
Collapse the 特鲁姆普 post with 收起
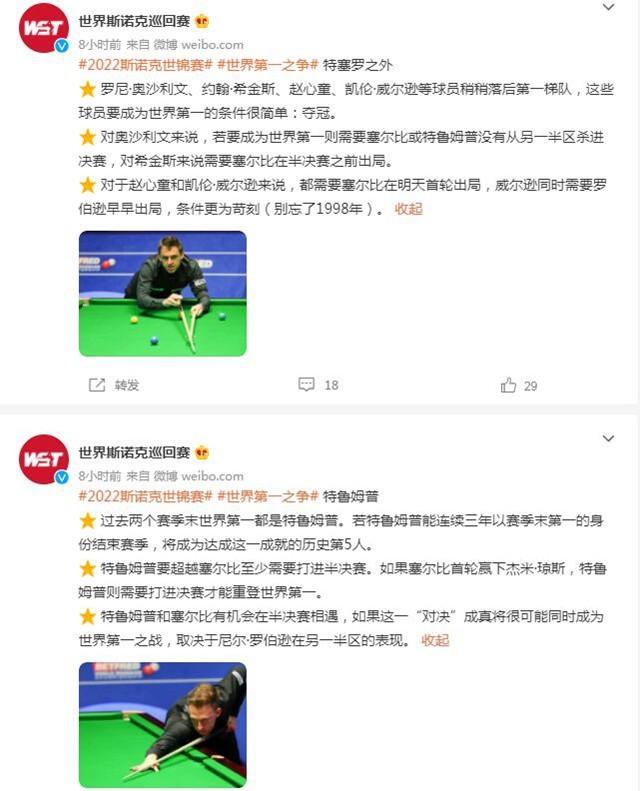(x=435, y=640)
